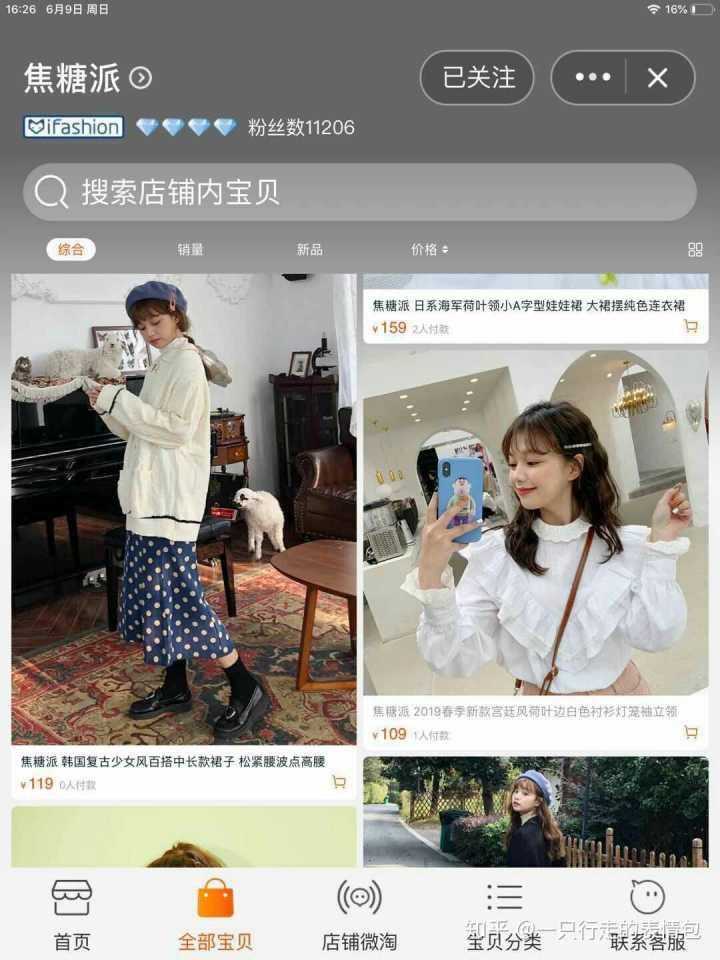This screenshot has width=720, height=960.
Task: Toggle the grid layout view icon
Action: (696, 249)
